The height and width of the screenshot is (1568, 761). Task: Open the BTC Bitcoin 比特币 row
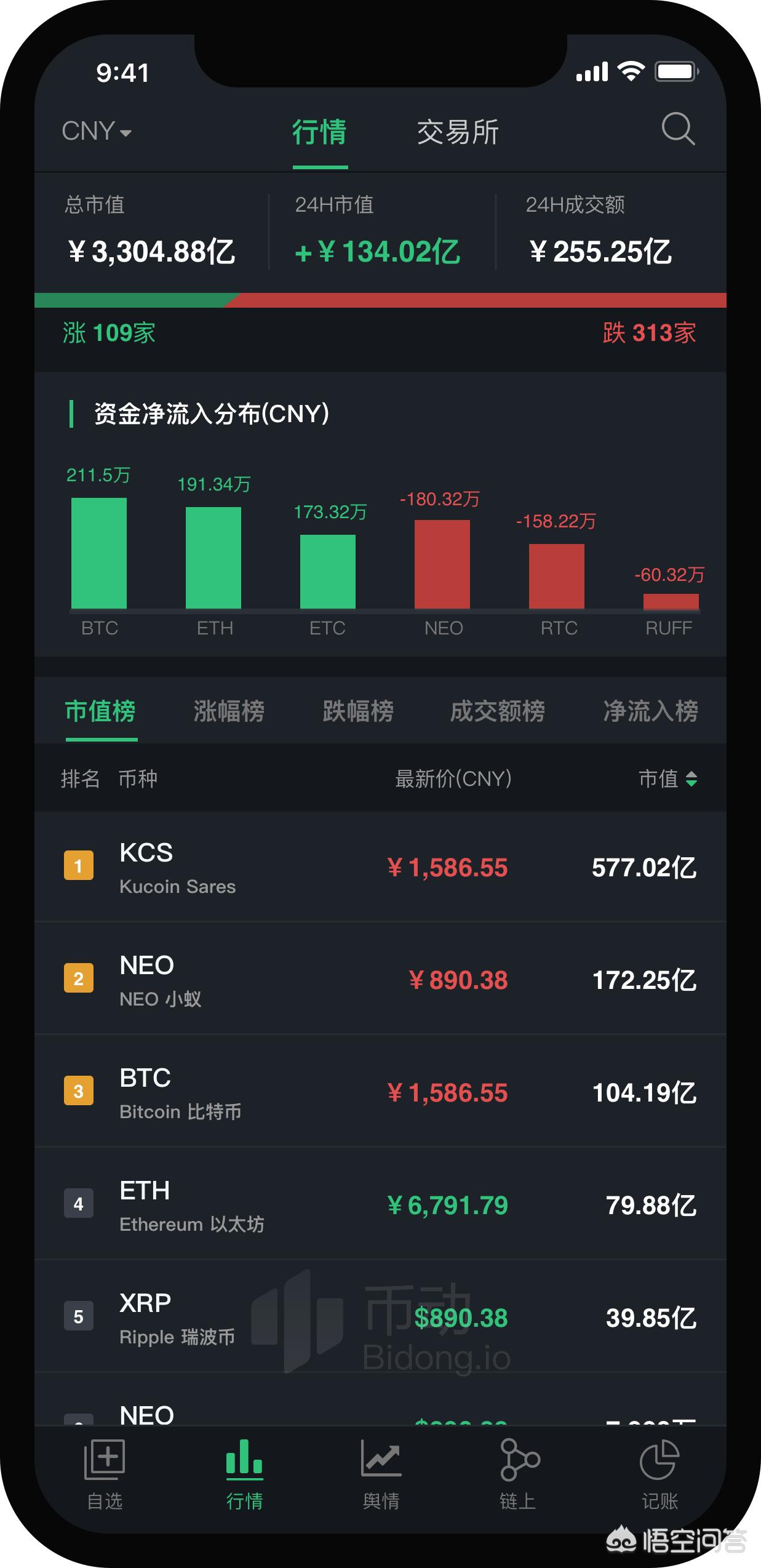[x=380, y=1091]
